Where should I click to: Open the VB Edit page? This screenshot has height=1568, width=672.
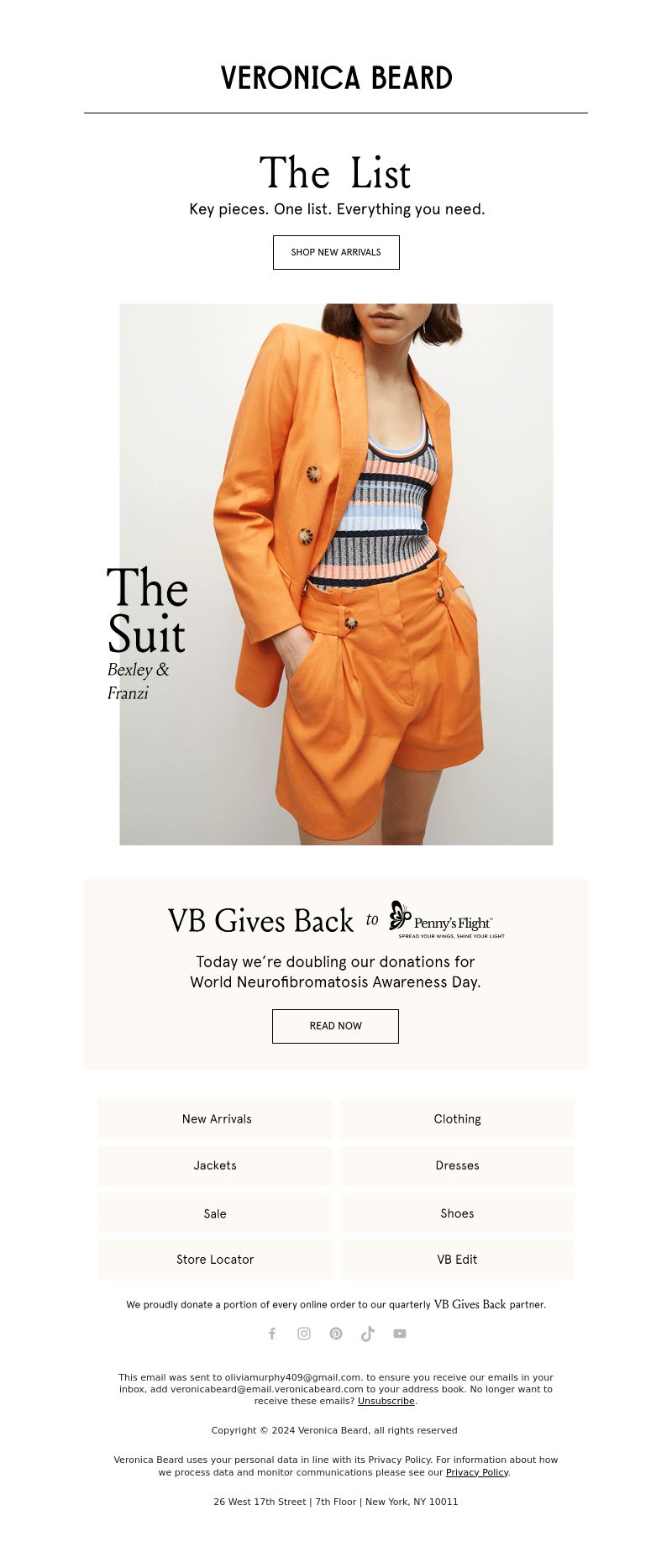pyautogui.click(x=457, y=1260)
